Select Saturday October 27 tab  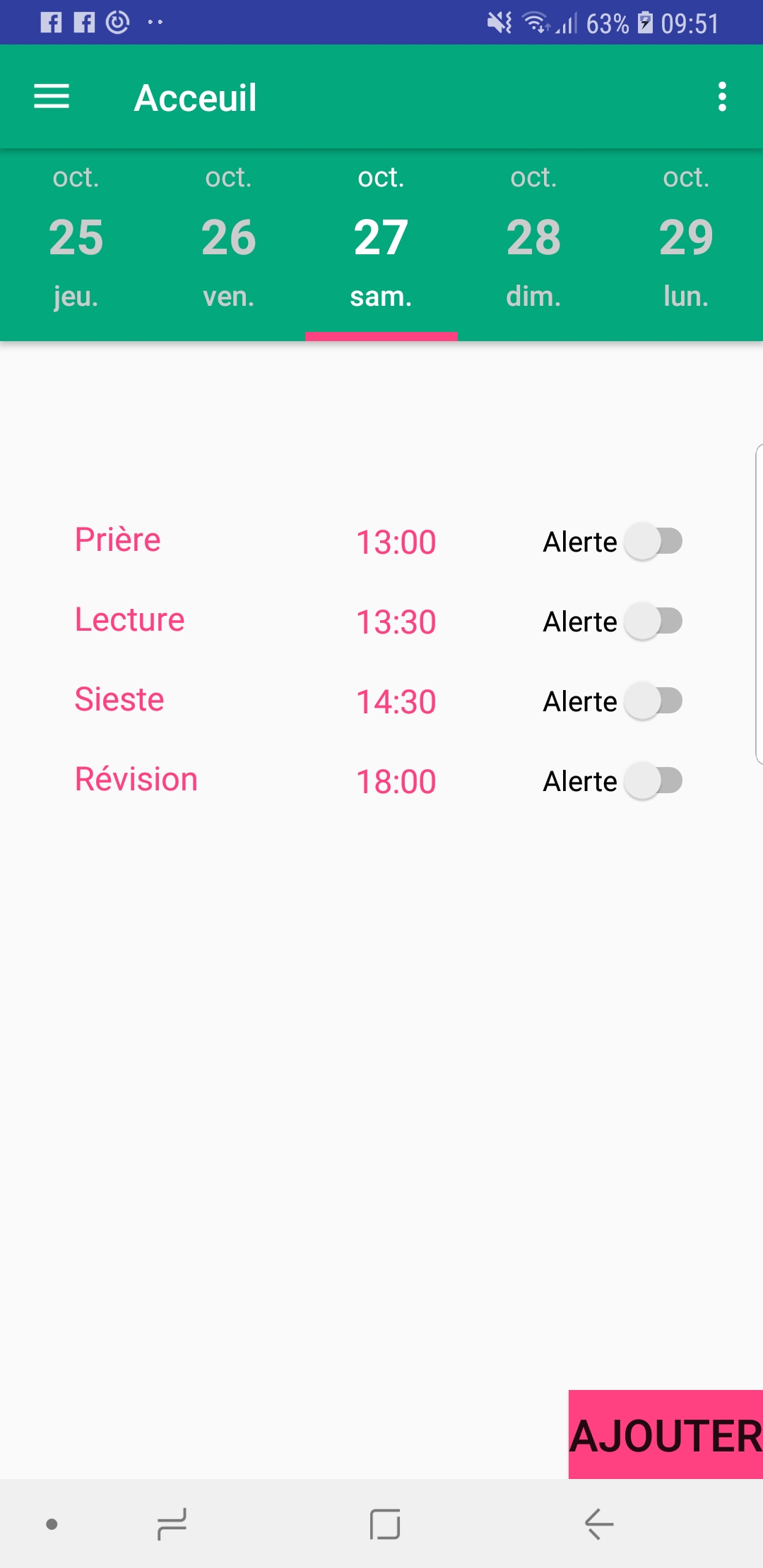pyautogui.click(x=381, y=237)
